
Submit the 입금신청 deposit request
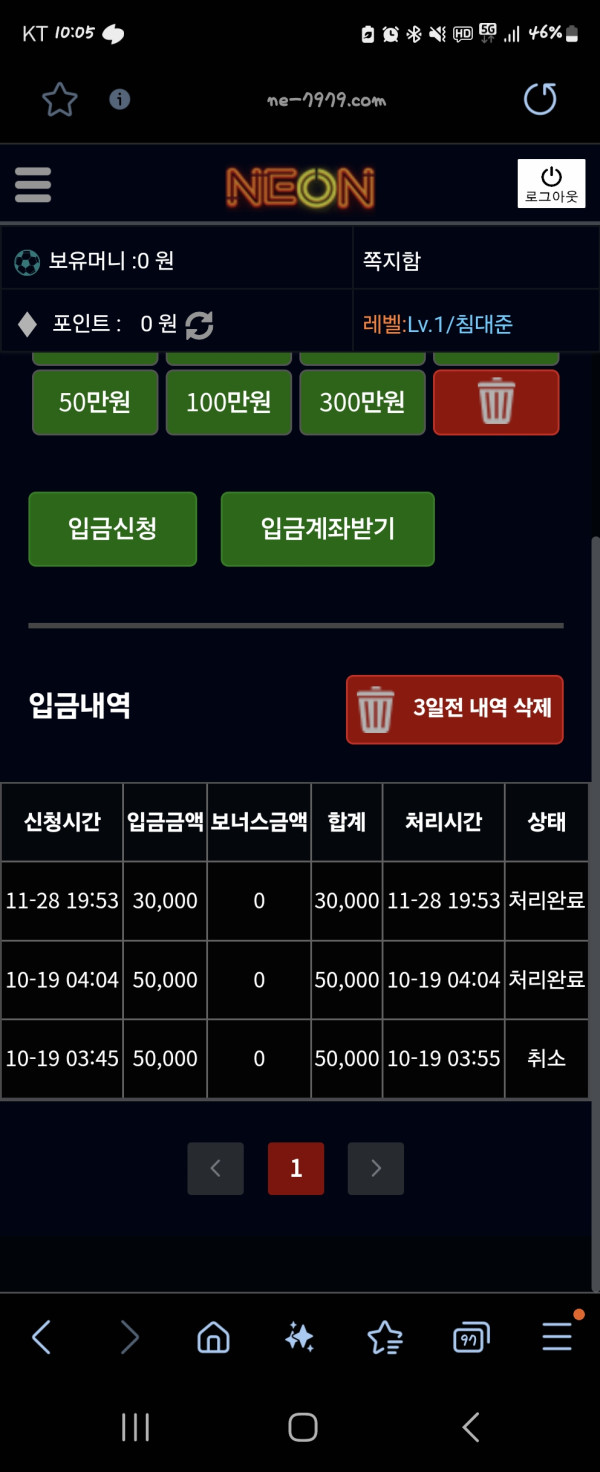112,529
